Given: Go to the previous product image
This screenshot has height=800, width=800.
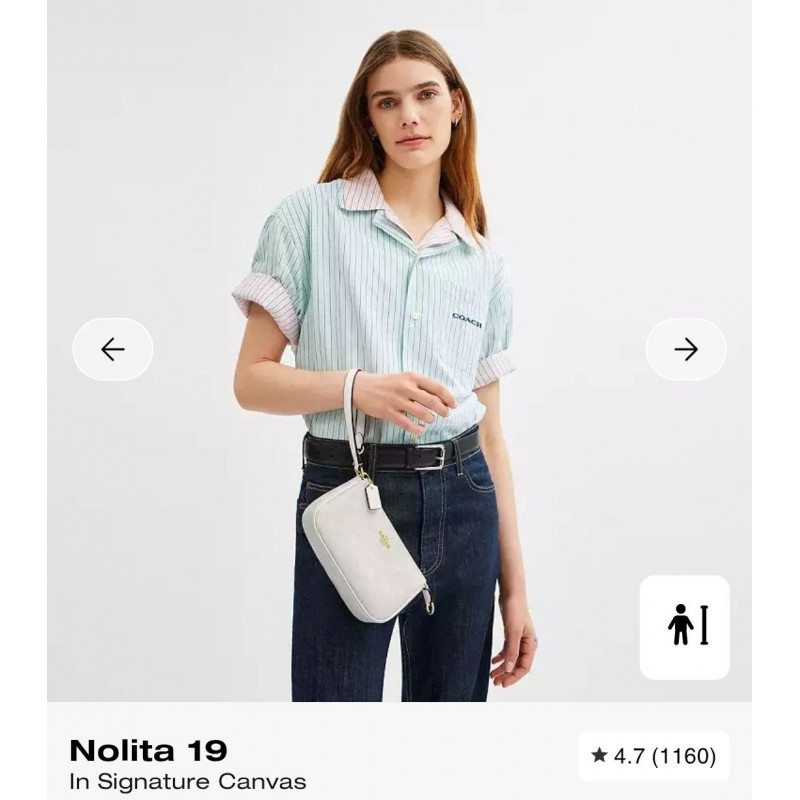Looking at the screenshot, I should coord(113,349).
